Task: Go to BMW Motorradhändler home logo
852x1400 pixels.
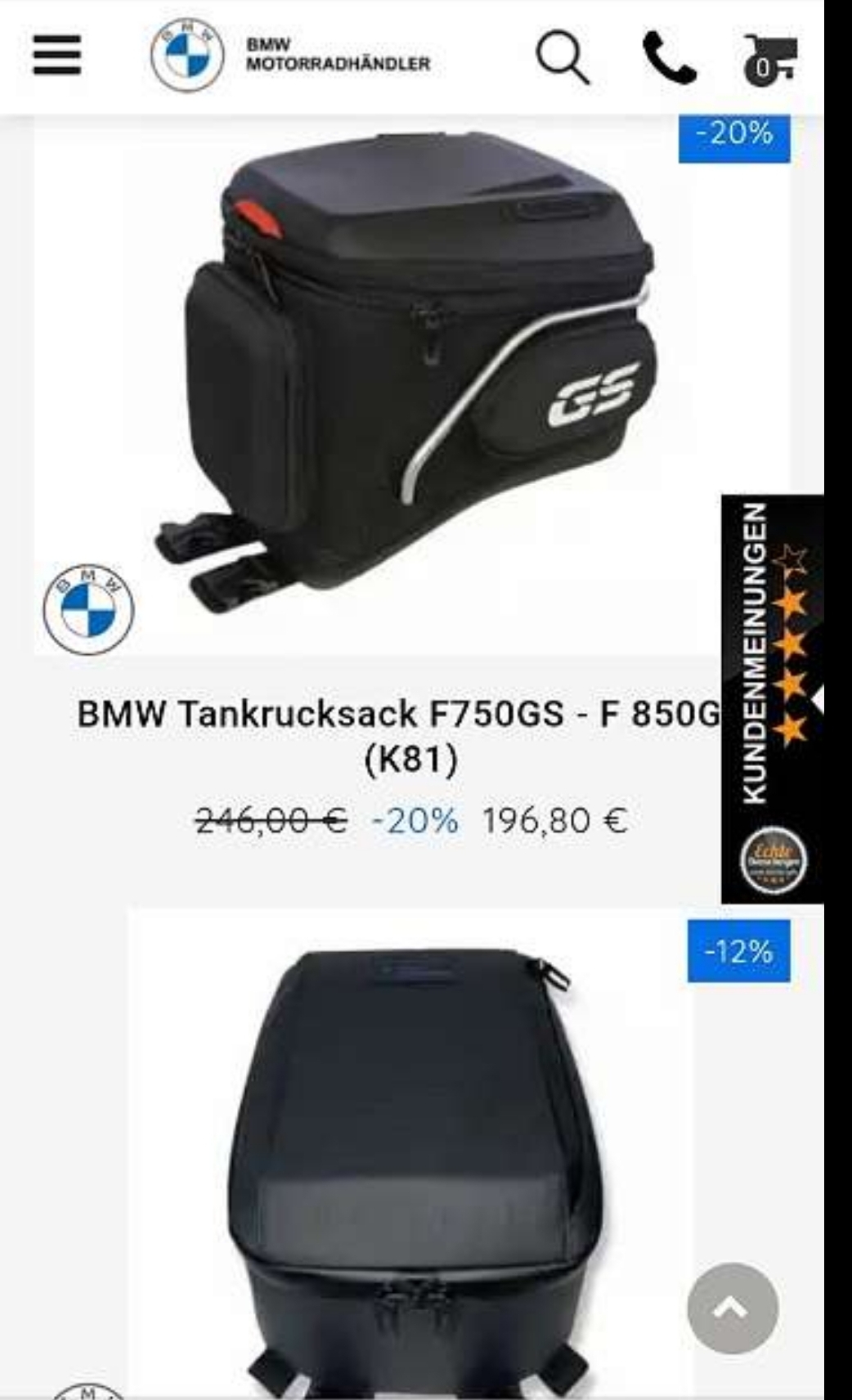Action: coord(290,55)
